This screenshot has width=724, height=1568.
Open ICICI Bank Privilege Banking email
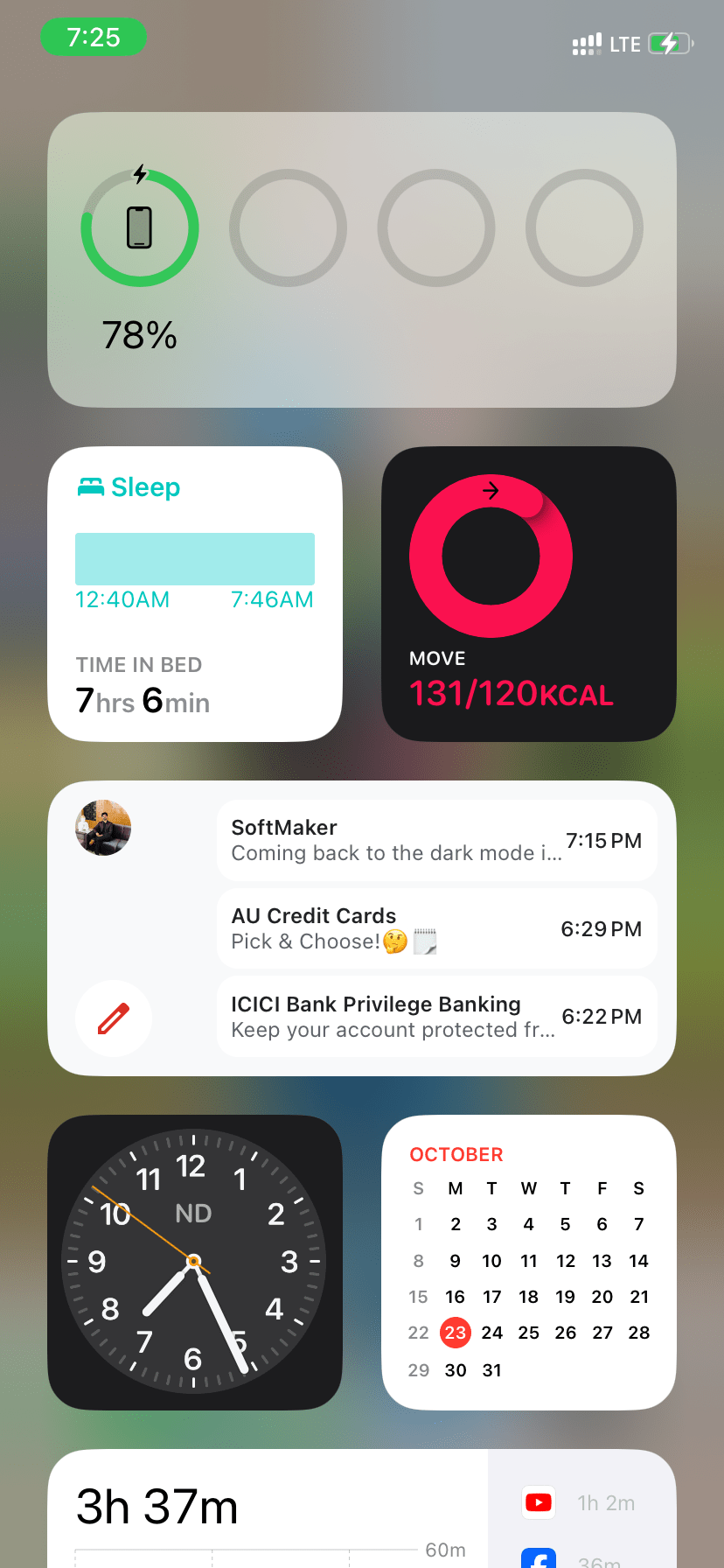click(436, 1016)
